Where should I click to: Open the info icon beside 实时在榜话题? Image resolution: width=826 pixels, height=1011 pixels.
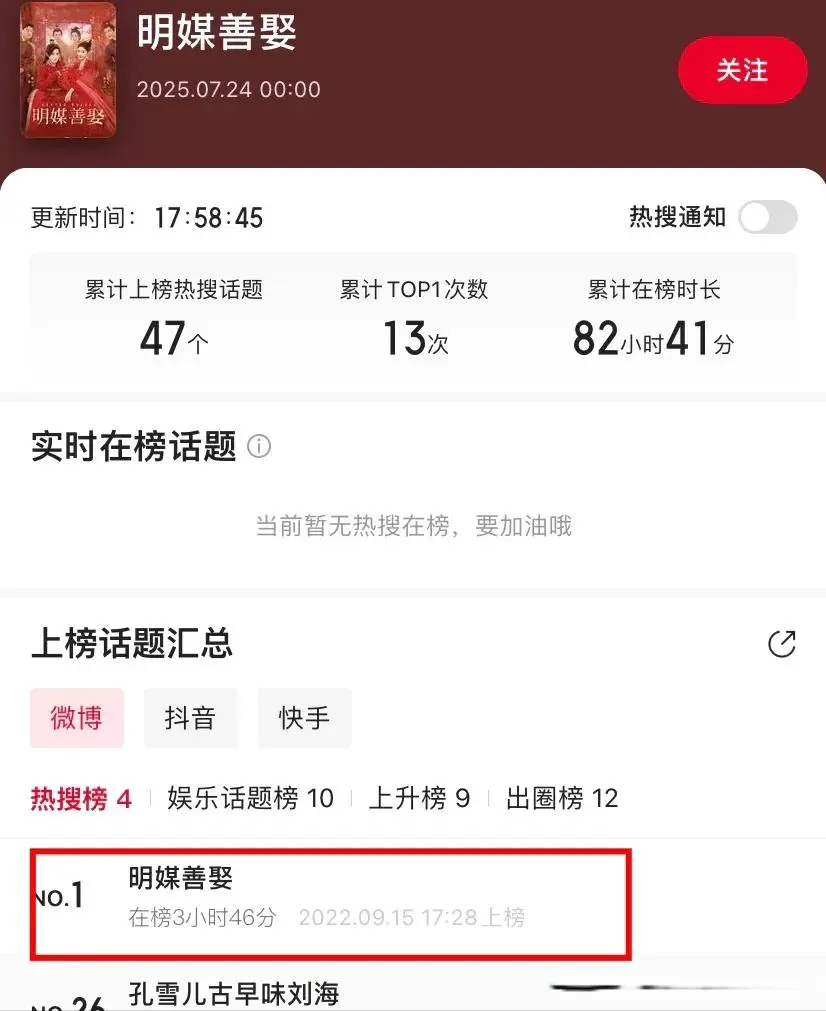(259, 446)
